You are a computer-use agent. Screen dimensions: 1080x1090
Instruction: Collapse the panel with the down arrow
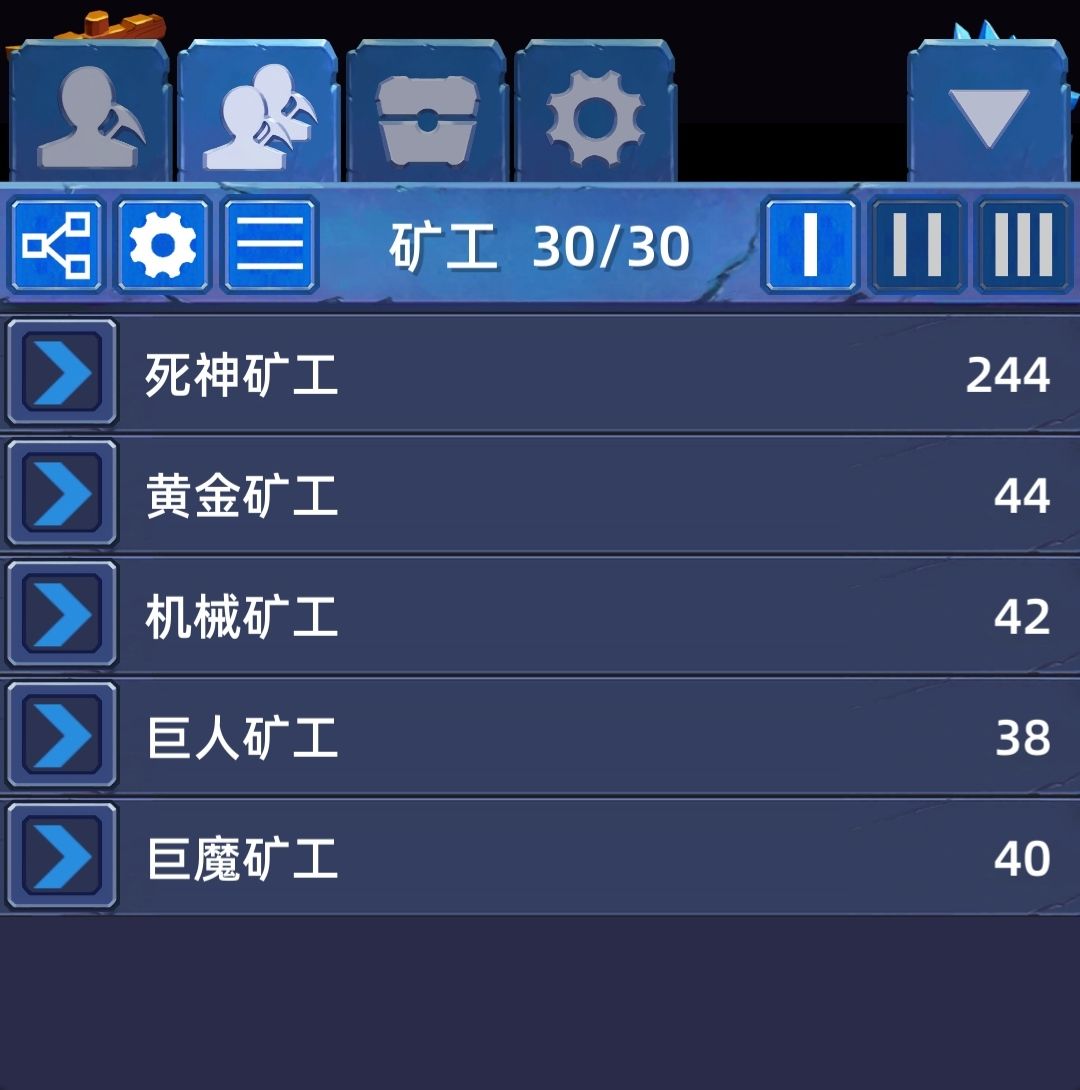[x=988, y=112]
